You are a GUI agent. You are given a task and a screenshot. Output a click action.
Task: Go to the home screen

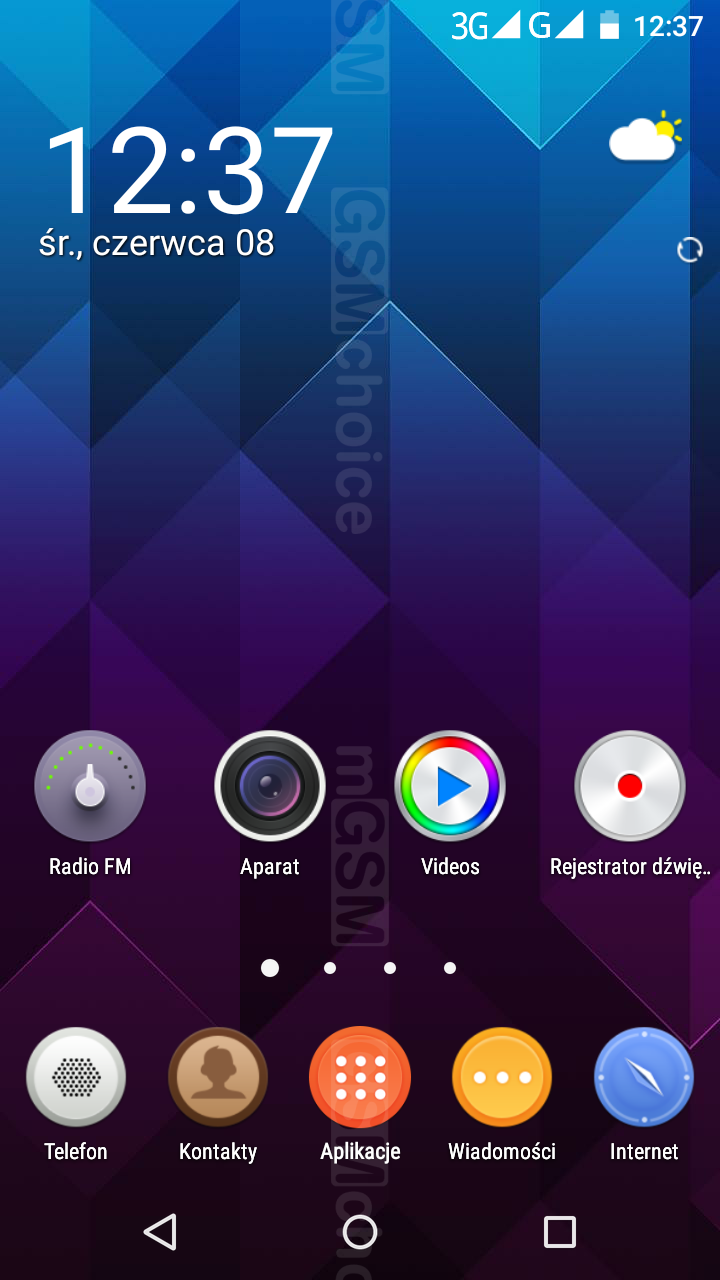[x=360, y=1232]
